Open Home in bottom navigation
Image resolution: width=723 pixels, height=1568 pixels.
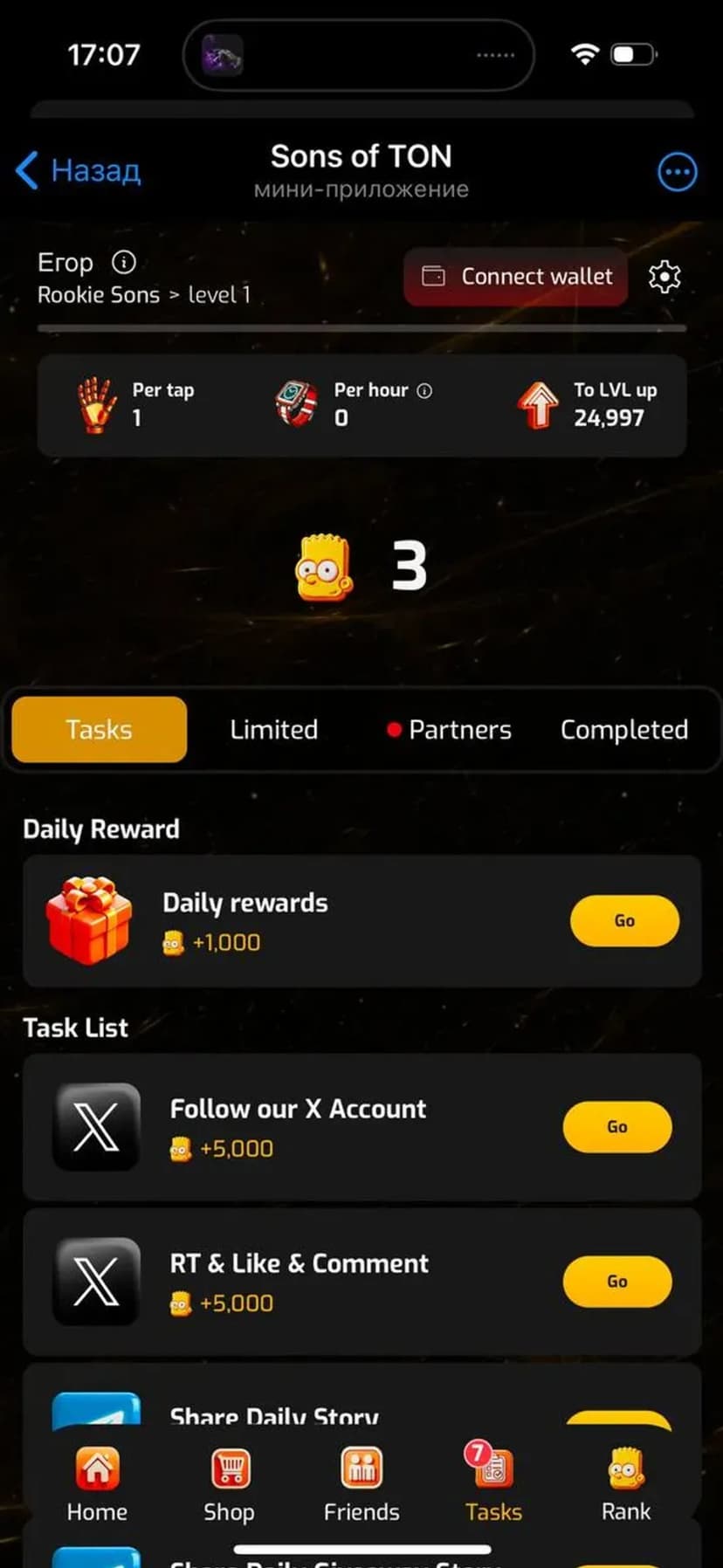(97, 1484)
